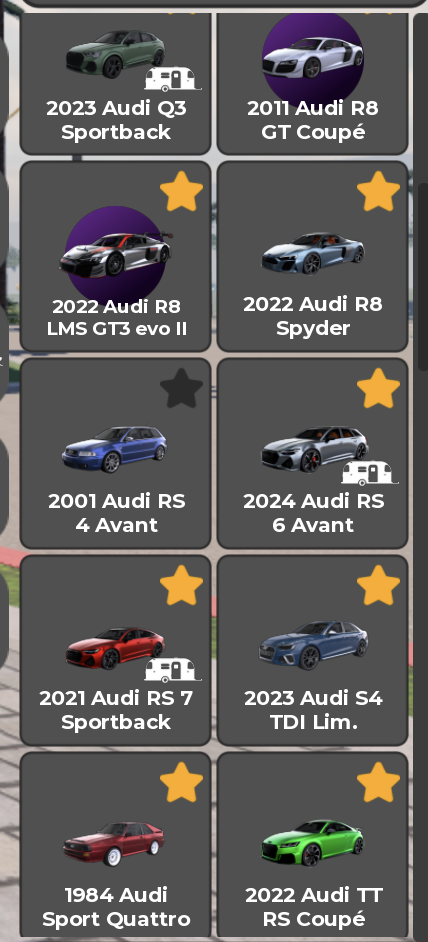Toggle favorite star on 2023 Audi S4 TDI
This screenshot has width=428, height=942.
point(378,585)
